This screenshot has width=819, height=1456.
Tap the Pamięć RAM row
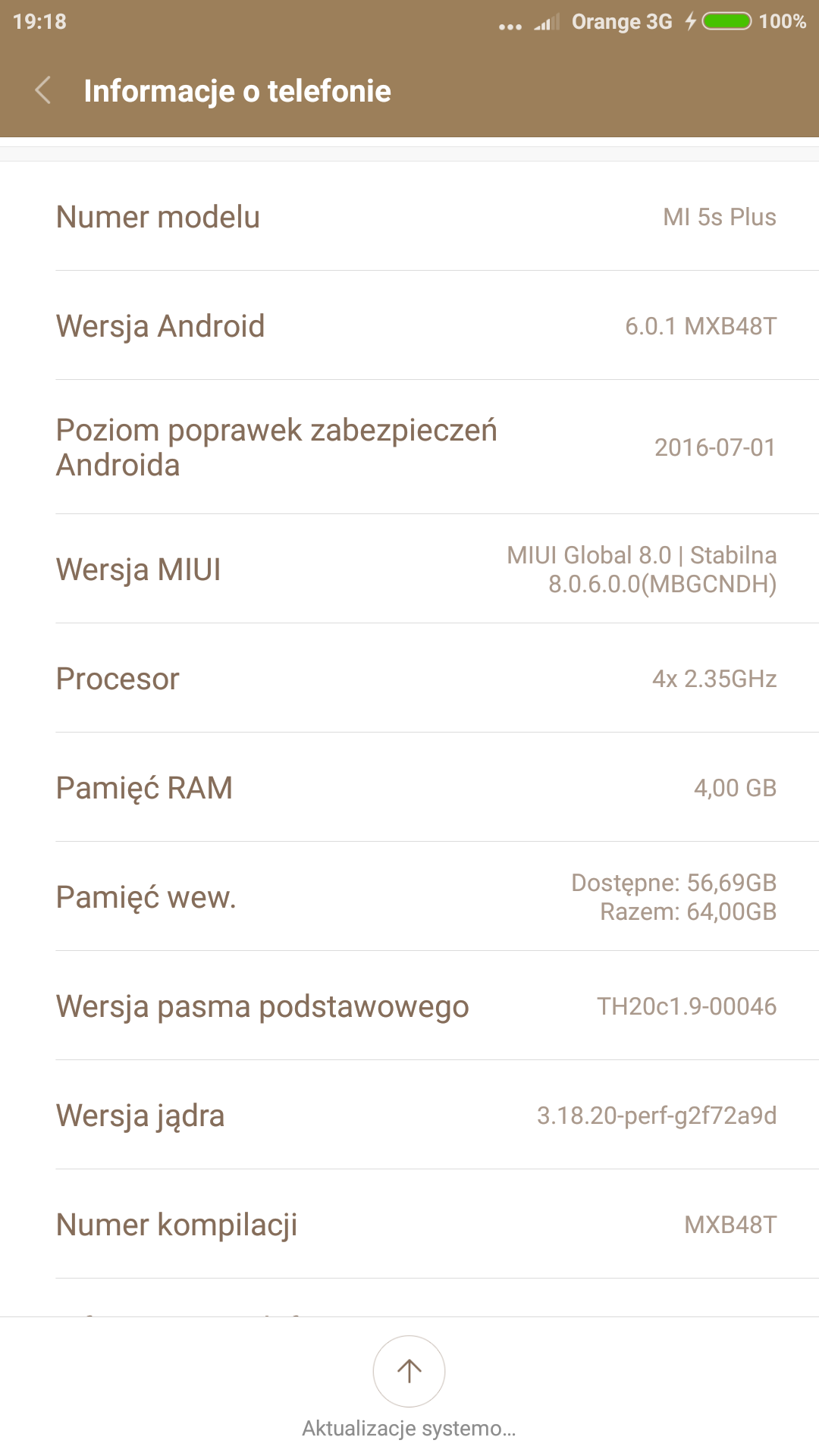coord(409,788)
